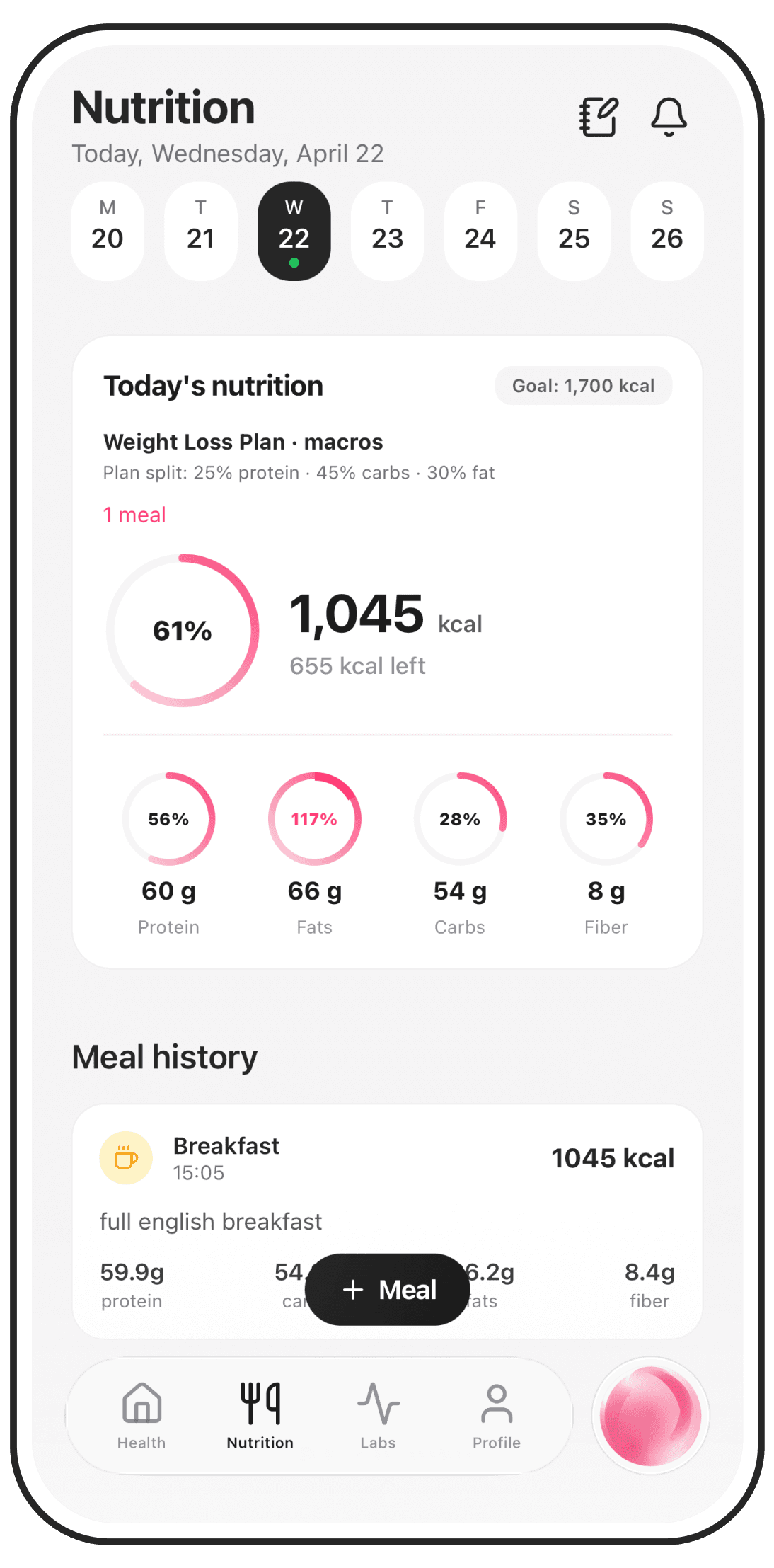774x1568 pixels.
Task: Tap the pink assistant orb button
Action: click(x=650, y=1416)
